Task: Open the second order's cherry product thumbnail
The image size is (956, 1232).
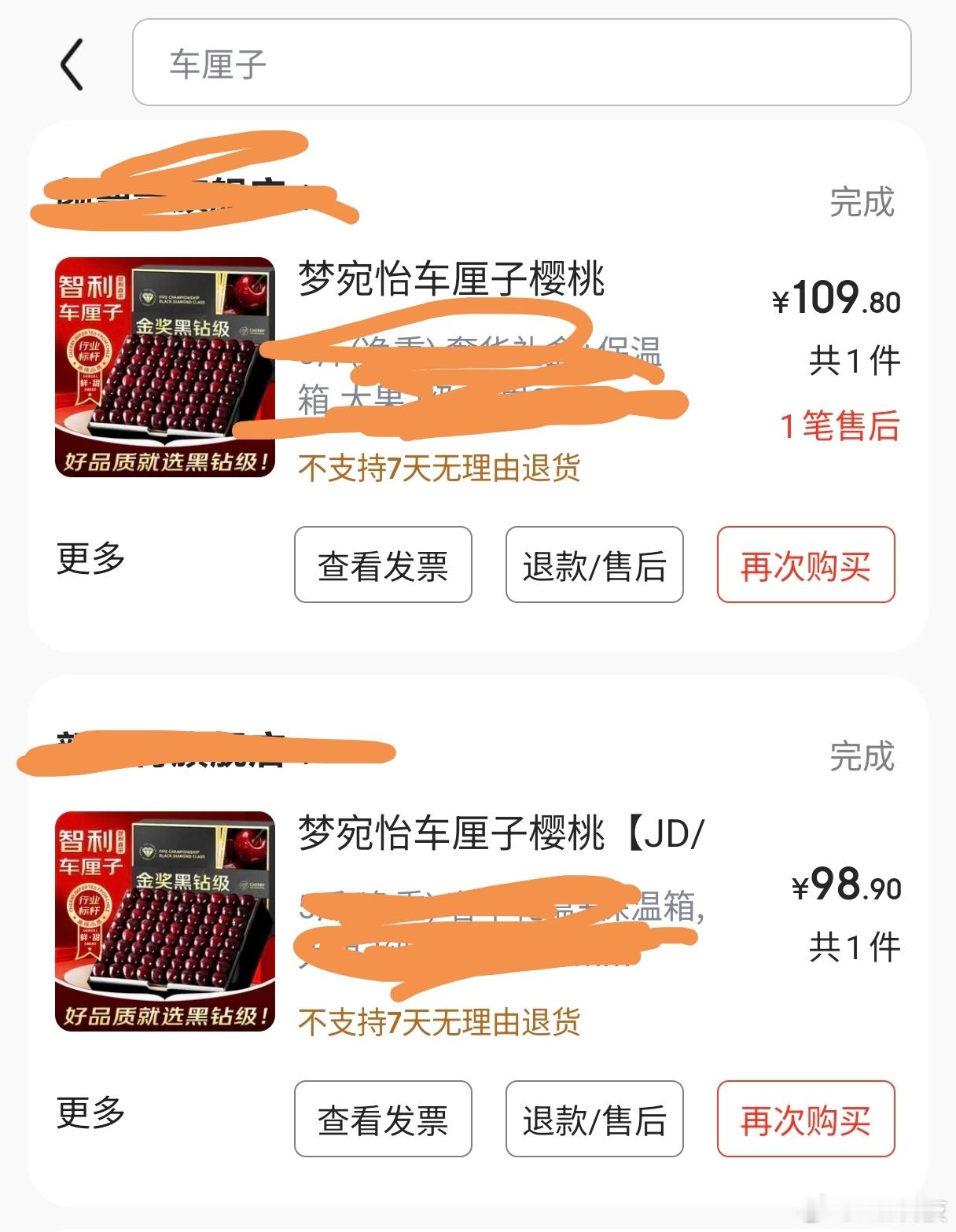Action: pyautogui.click(x=163, y=924)
